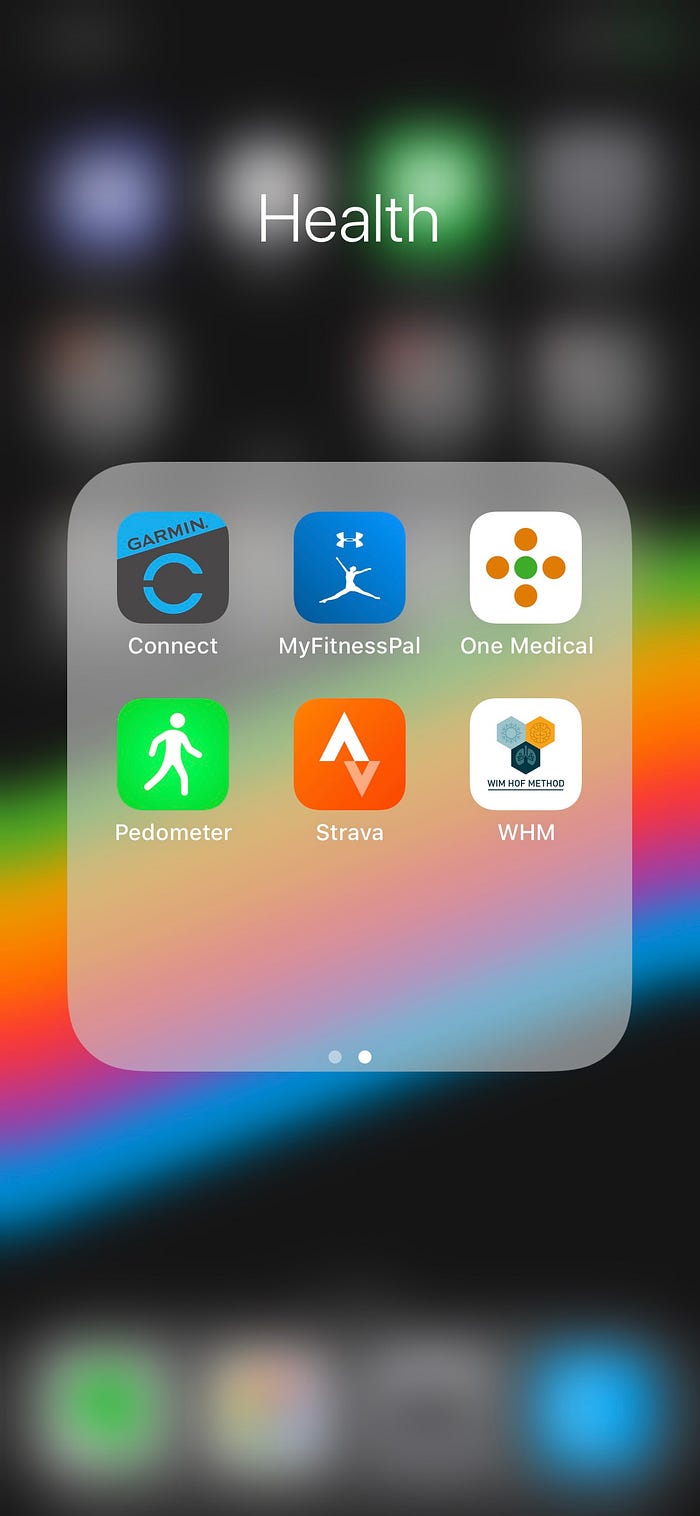The image size is (700, 1516).
Task: Launch the Pedometer app
Action: (x=173, y=754)
